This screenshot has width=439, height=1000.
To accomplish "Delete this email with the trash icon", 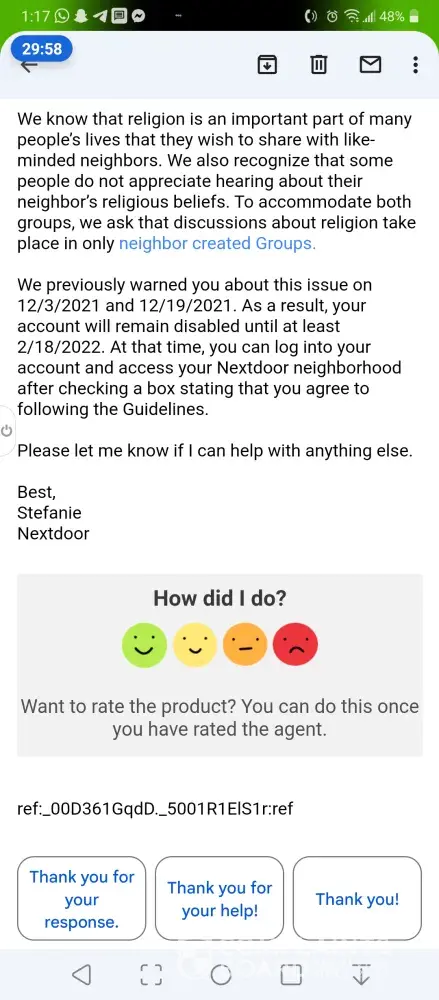I will point(318,64).
